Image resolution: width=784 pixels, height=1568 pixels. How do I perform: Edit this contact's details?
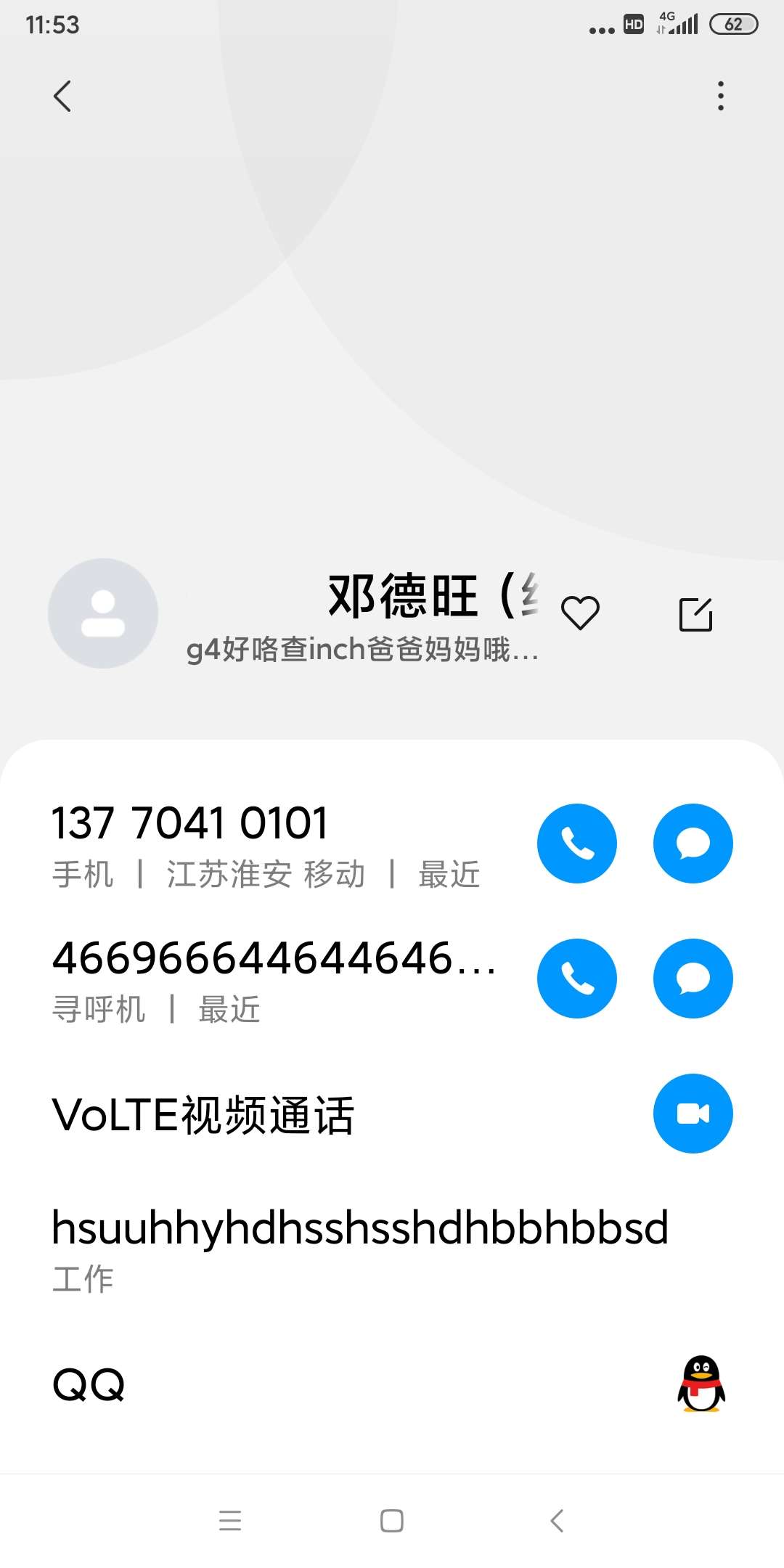(x=695, y=614)
